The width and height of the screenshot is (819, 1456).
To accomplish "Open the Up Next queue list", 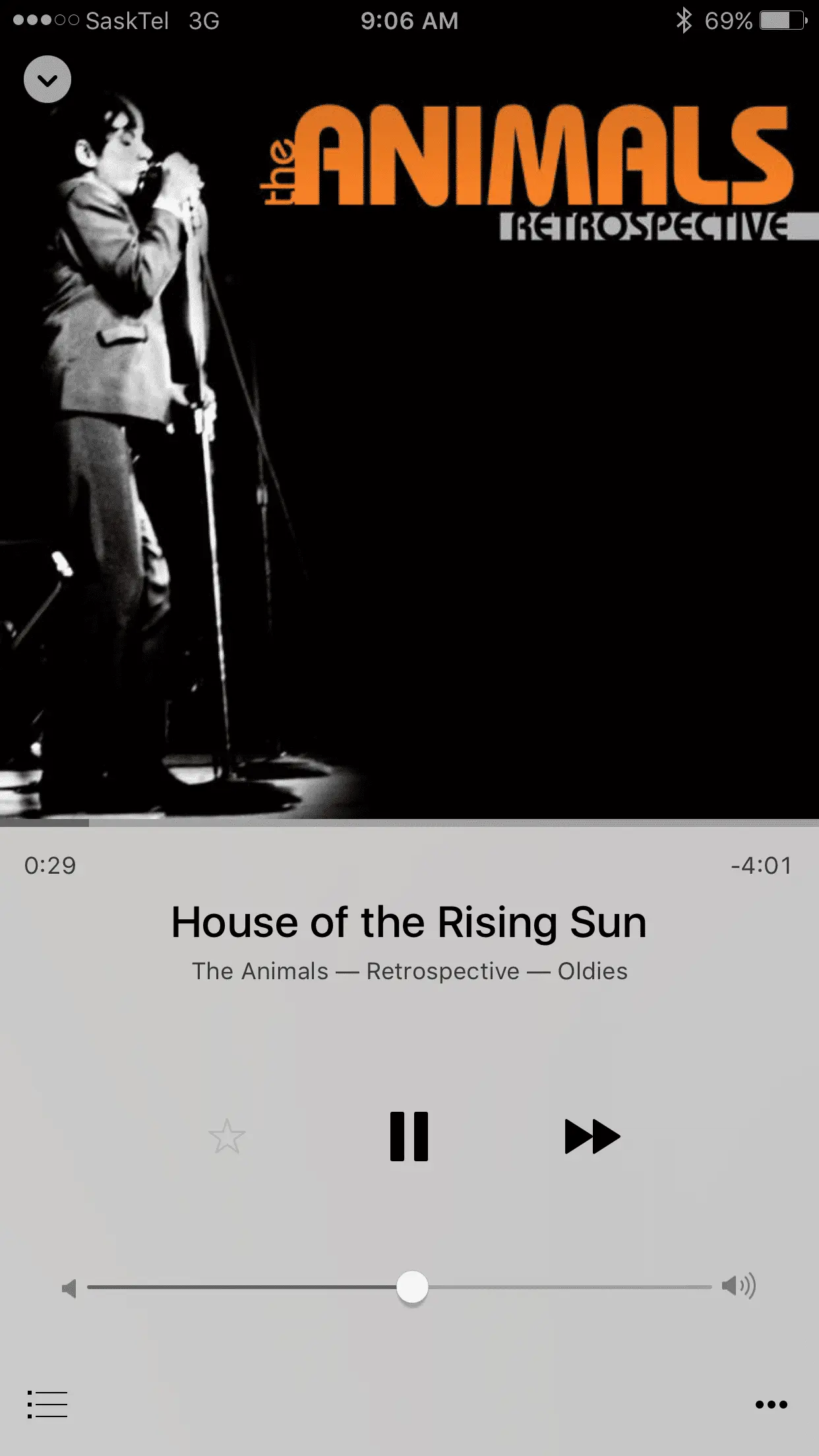I will click(47, 1404).
